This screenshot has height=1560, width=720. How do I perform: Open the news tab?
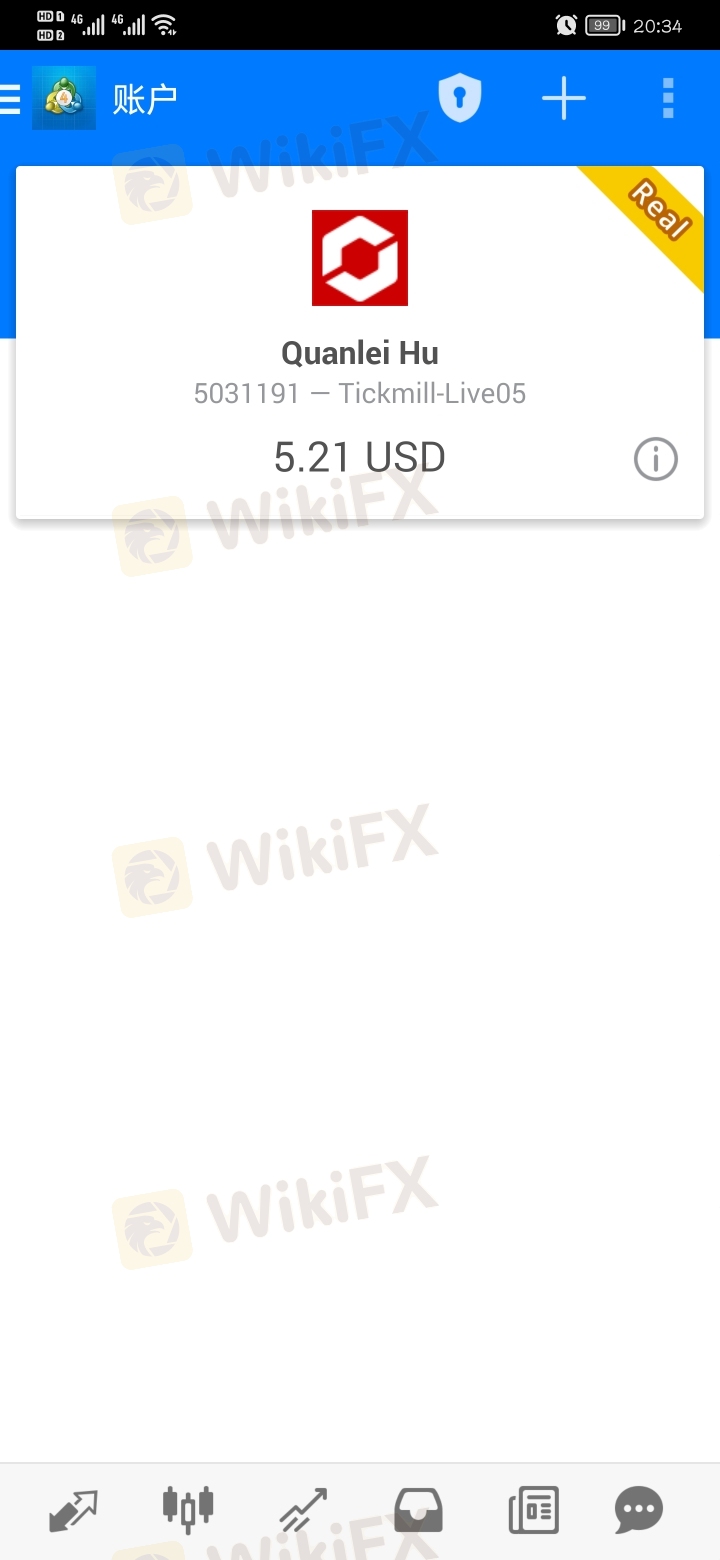533,1510
